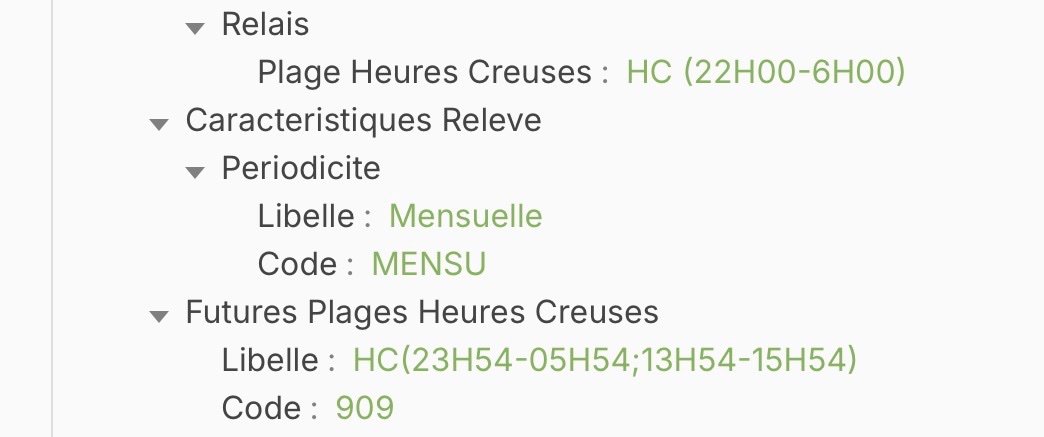The height and width of the screenshot is (437, 1044).
Task: Collapse the Relais node
Action: [x=196, y=27]
